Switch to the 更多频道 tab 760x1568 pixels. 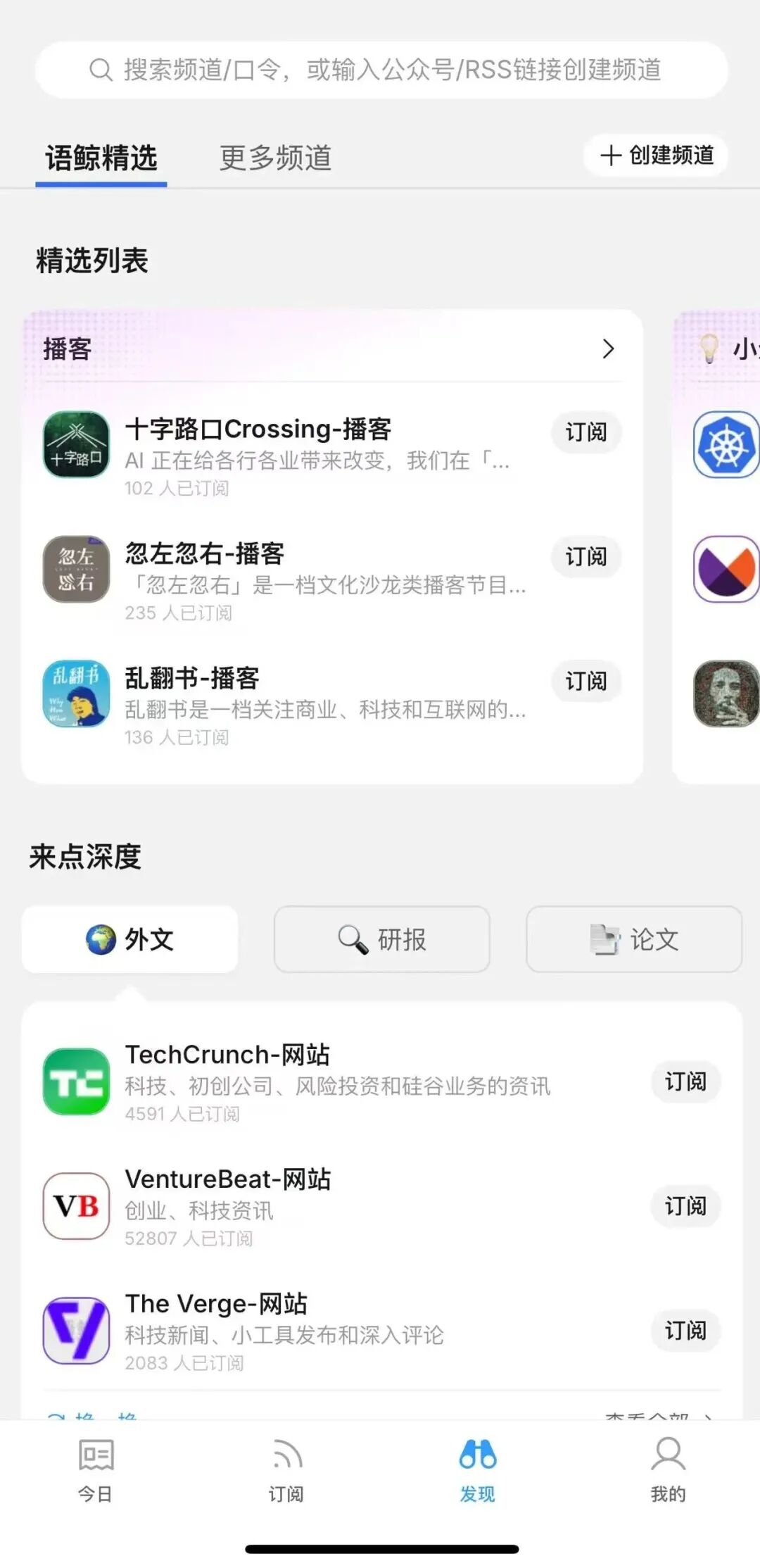(274, 158)
